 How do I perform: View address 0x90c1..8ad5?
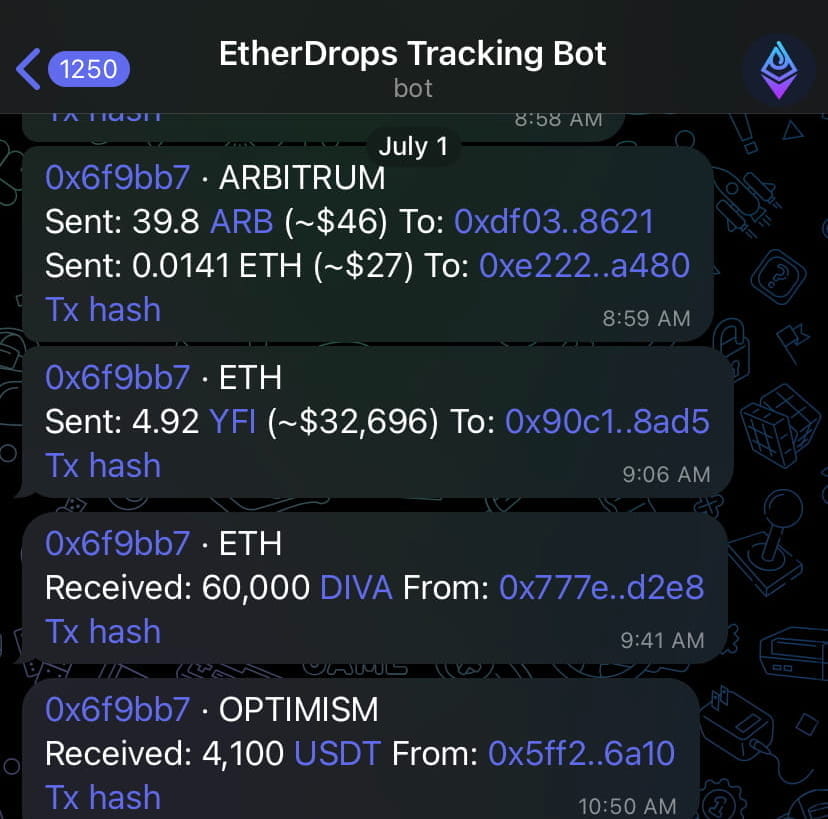pos(607,421)
